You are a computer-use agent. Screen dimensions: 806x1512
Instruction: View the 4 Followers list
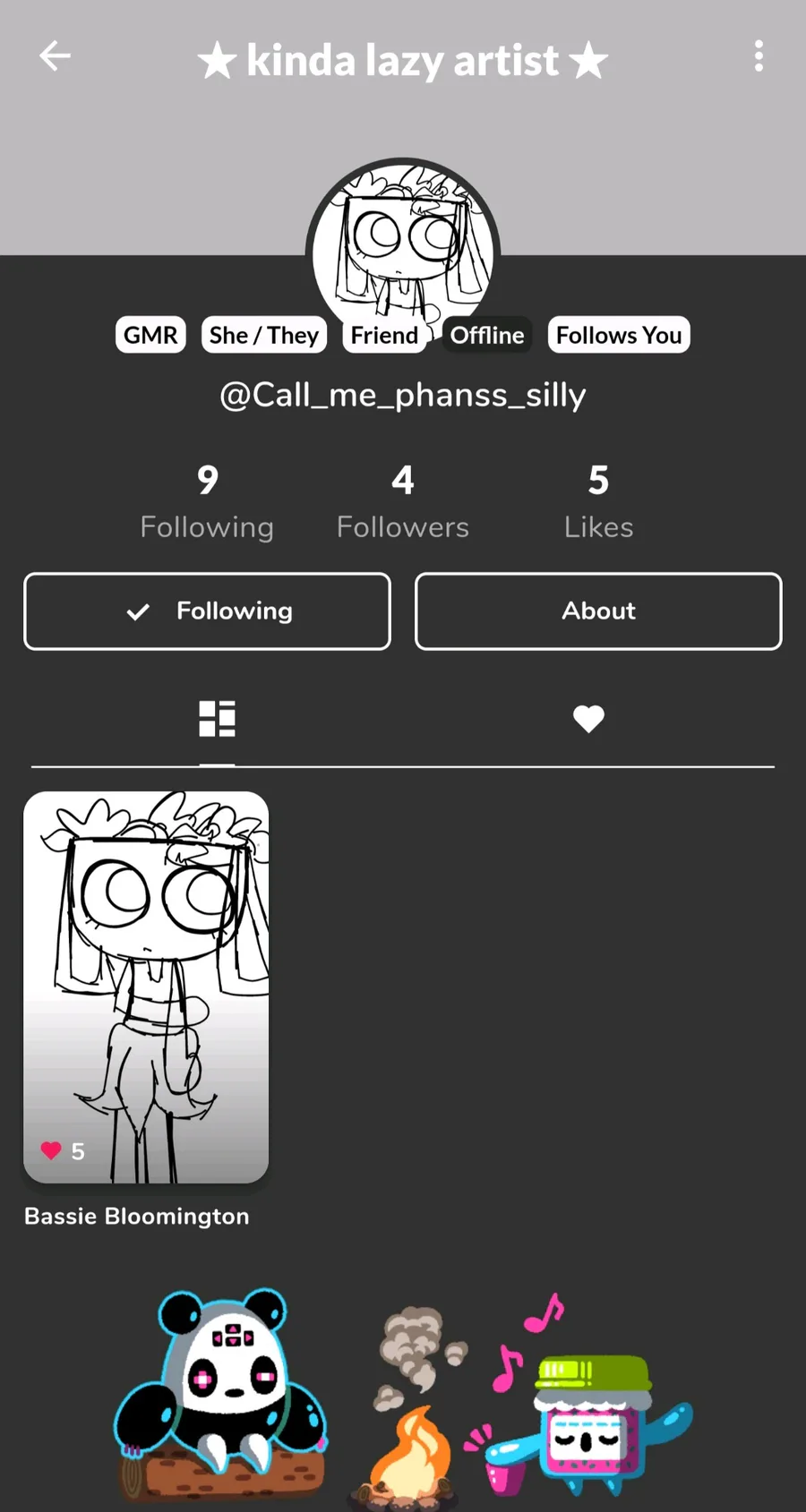pyautogui.click(x=403, y=502)
